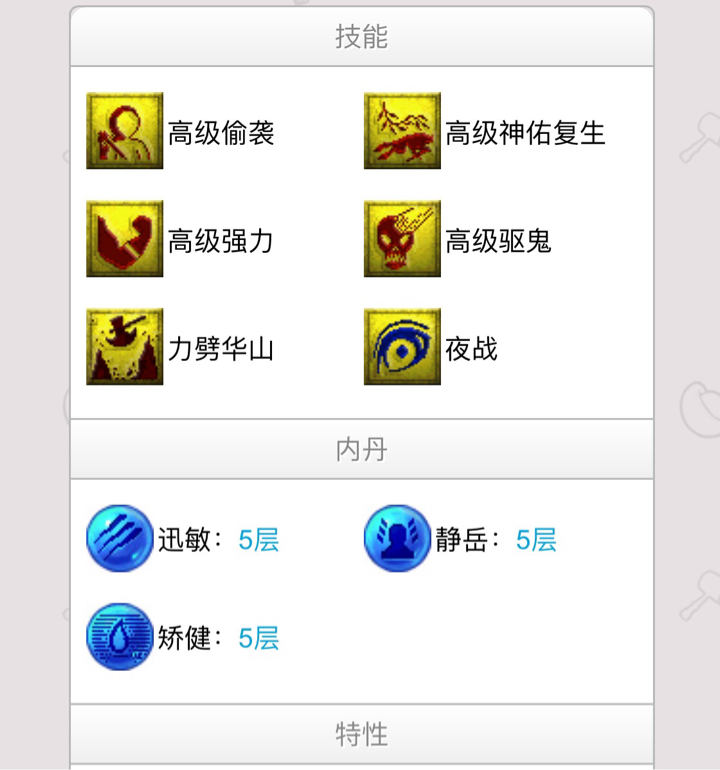Tap the 力劈华山 skill
Viewport: 720px width, 770px height.
click(x=125, y=347)
